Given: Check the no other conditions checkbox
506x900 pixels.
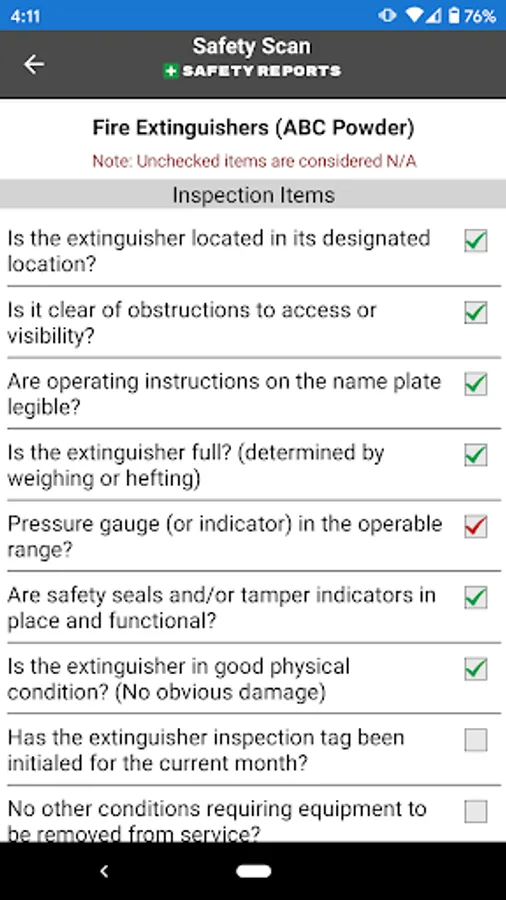Looking at the screenshot, I should 476,812.
